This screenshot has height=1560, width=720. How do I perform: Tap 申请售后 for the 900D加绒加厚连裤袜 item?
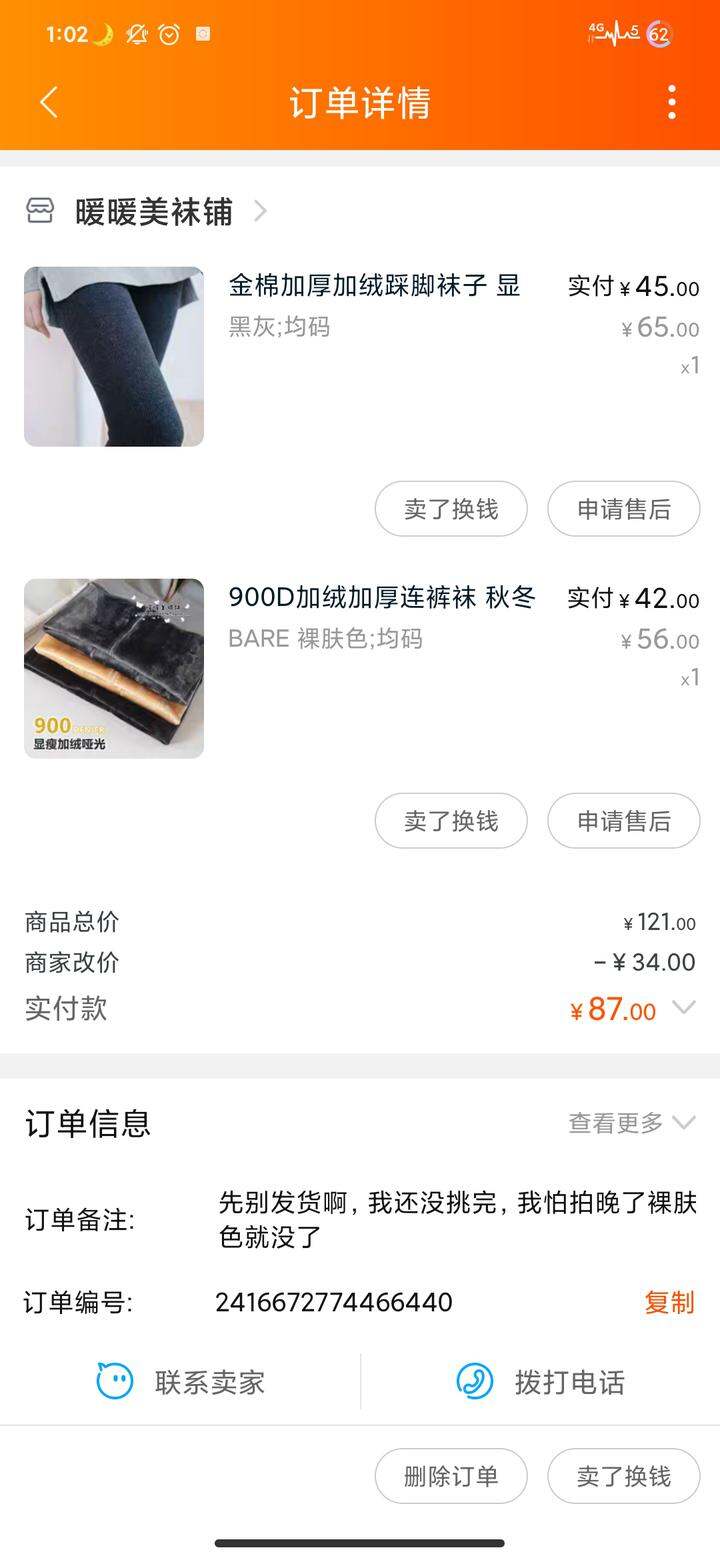623,821
